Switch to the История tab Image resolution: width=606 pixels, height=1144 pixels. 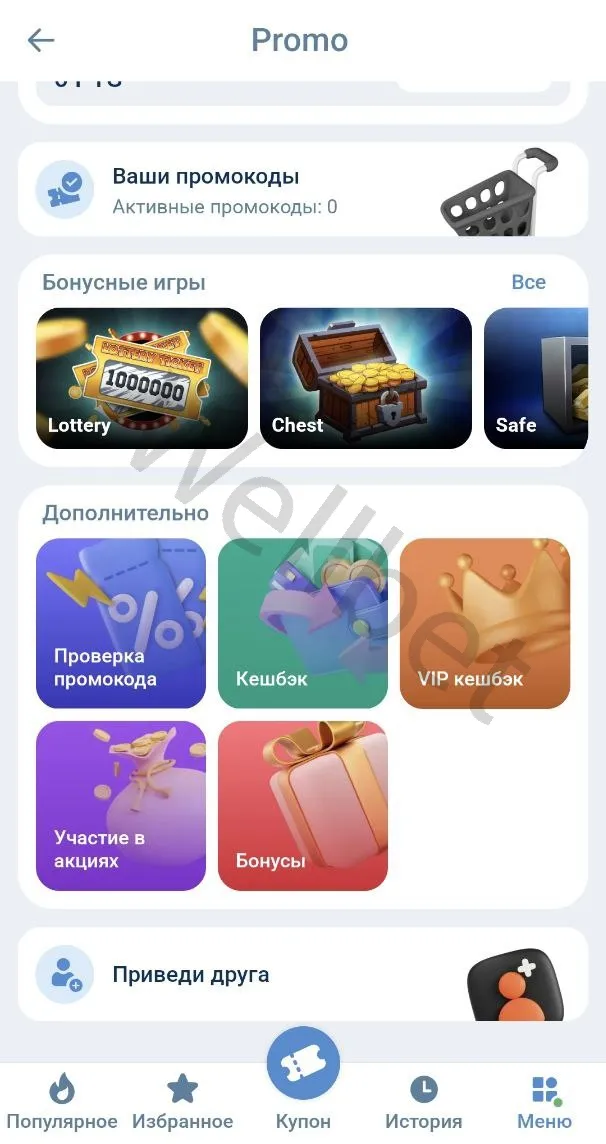click(x=424, y=1102)
